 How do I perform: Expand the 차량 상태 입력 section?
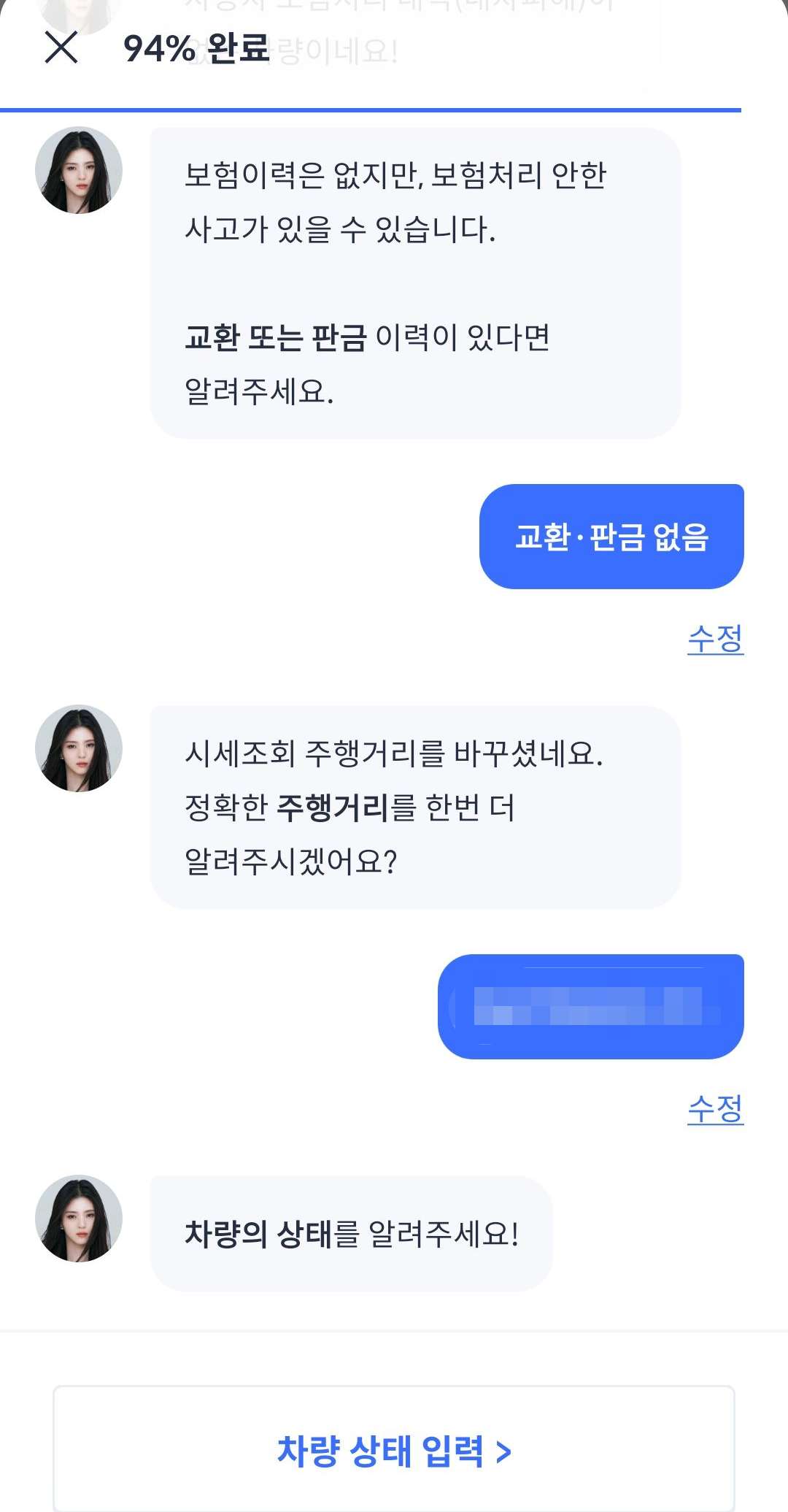394,1450
